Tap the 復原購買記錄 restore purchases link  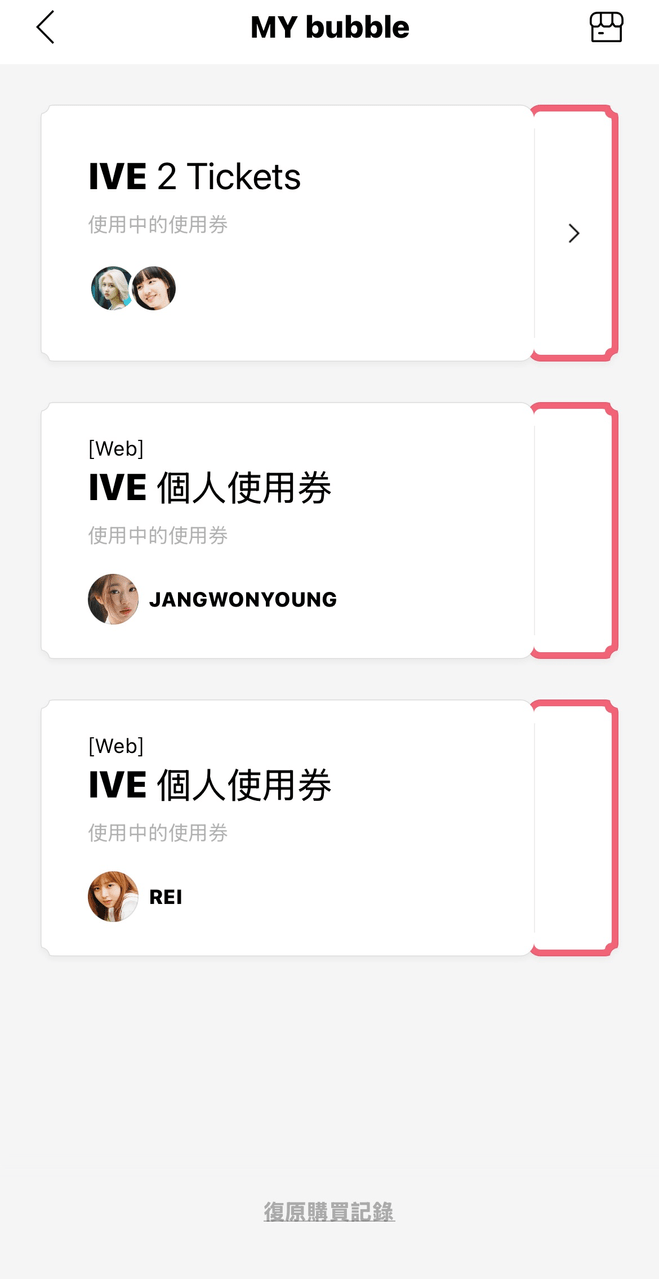(x=329, y=1212)
